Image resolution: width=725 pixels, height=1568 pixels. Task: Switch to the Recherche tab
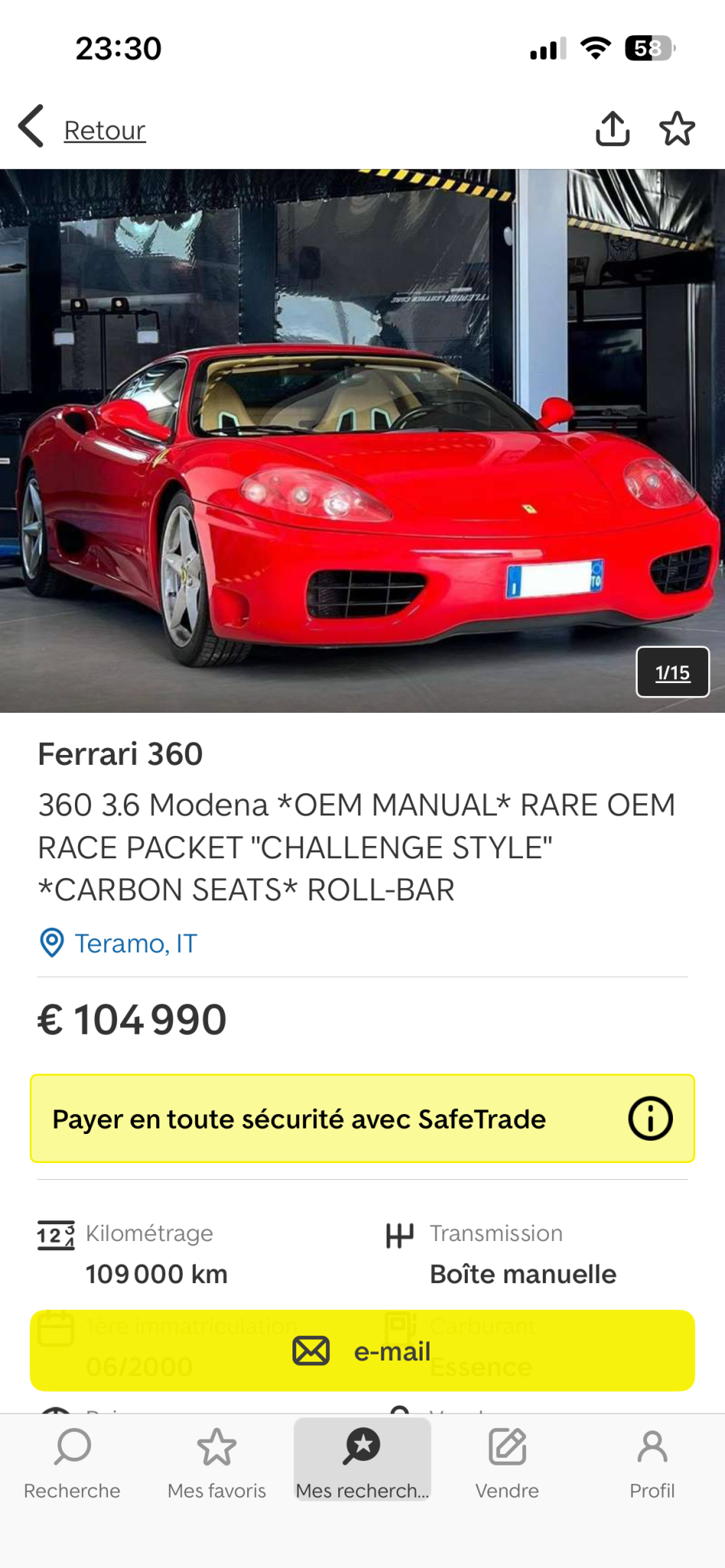click(x=72, y=1462)
